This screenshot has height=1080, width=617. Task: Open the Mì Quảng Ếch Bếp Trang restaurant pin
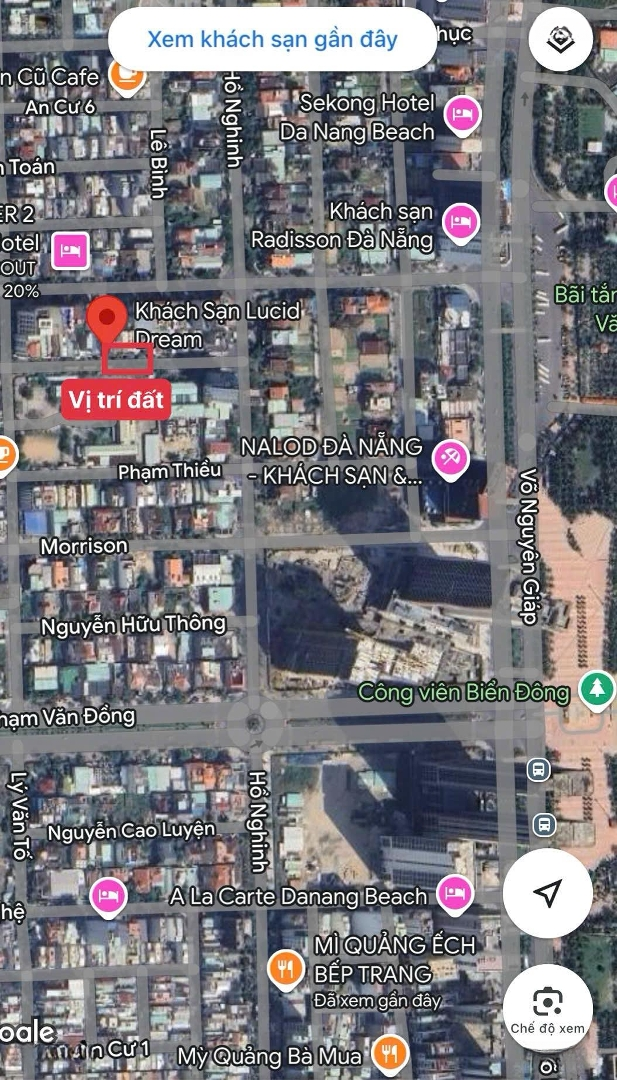point(286,970)
